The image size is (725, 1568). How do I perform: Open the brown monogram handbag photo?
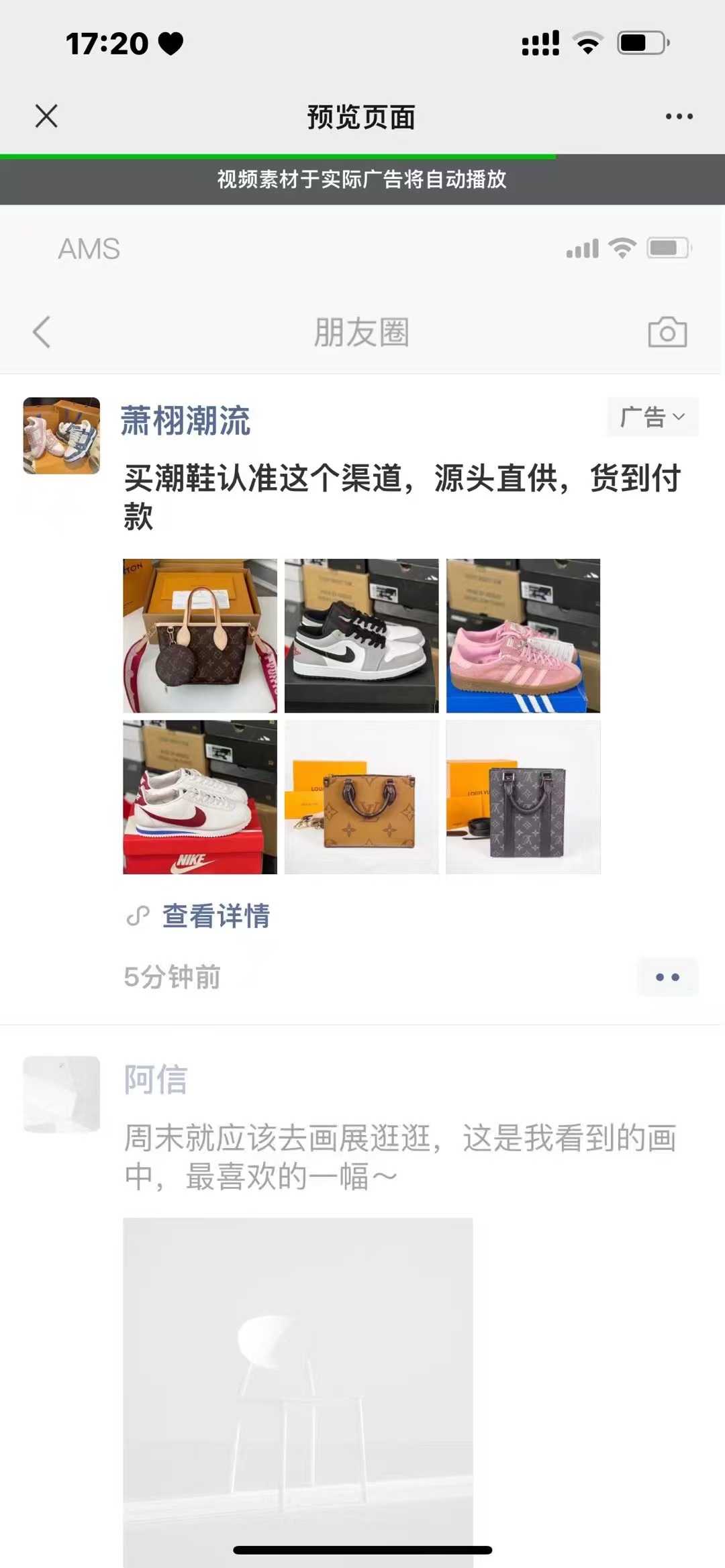[x=200, y=635]
